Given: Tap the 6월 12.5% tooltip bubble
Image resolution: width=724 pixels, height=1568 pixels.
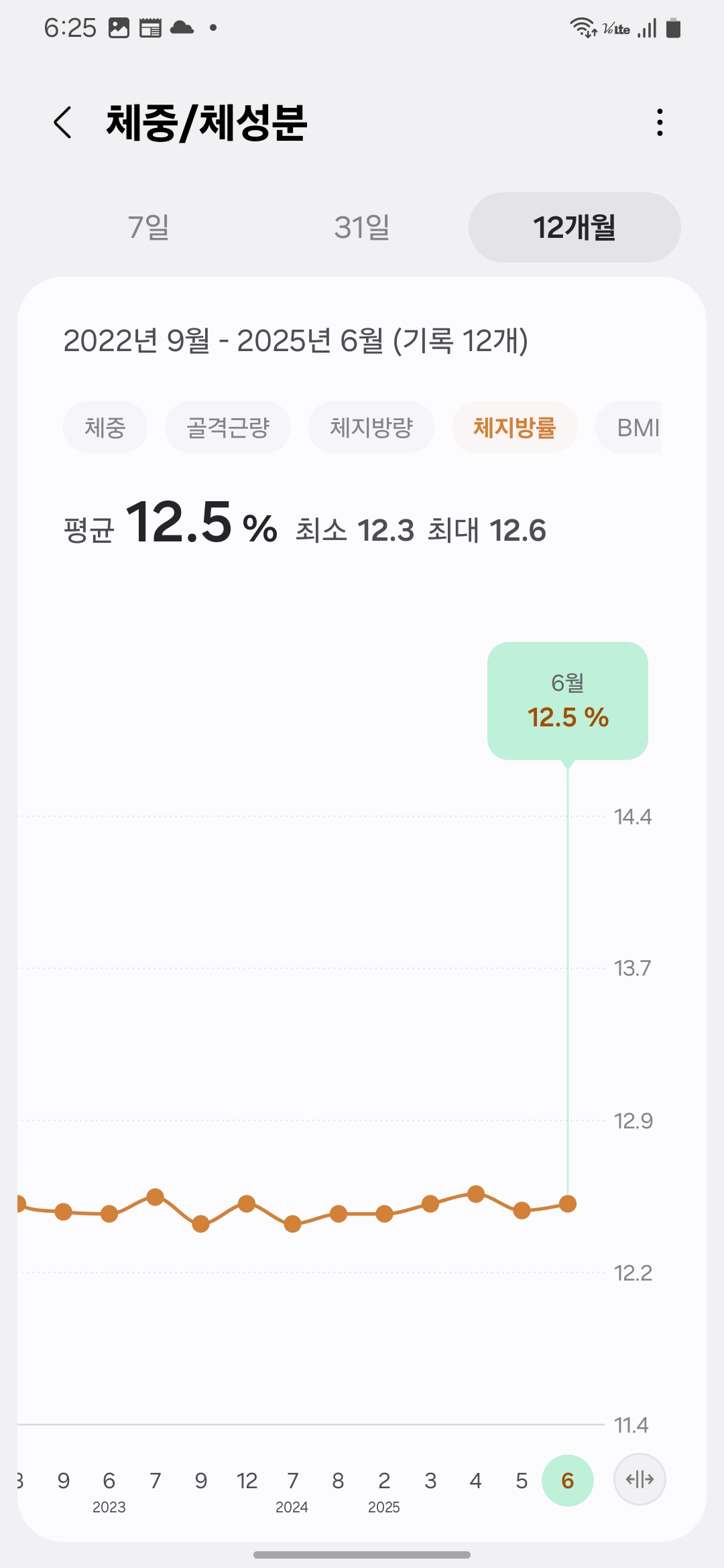Looking at the screenshot, I should (567, 700).
